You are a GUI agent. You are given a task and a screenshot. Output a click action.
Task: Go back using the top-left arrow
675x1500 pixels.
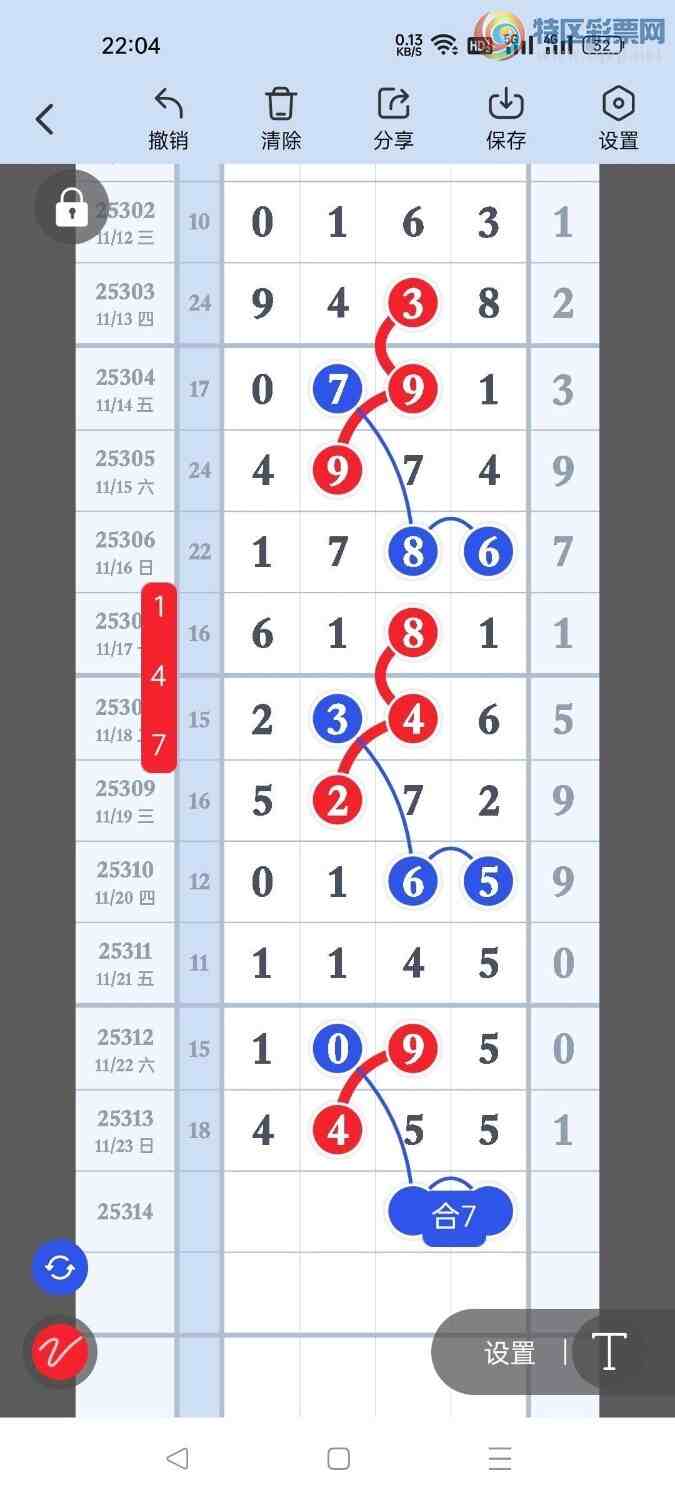click(x=44, y=119)
